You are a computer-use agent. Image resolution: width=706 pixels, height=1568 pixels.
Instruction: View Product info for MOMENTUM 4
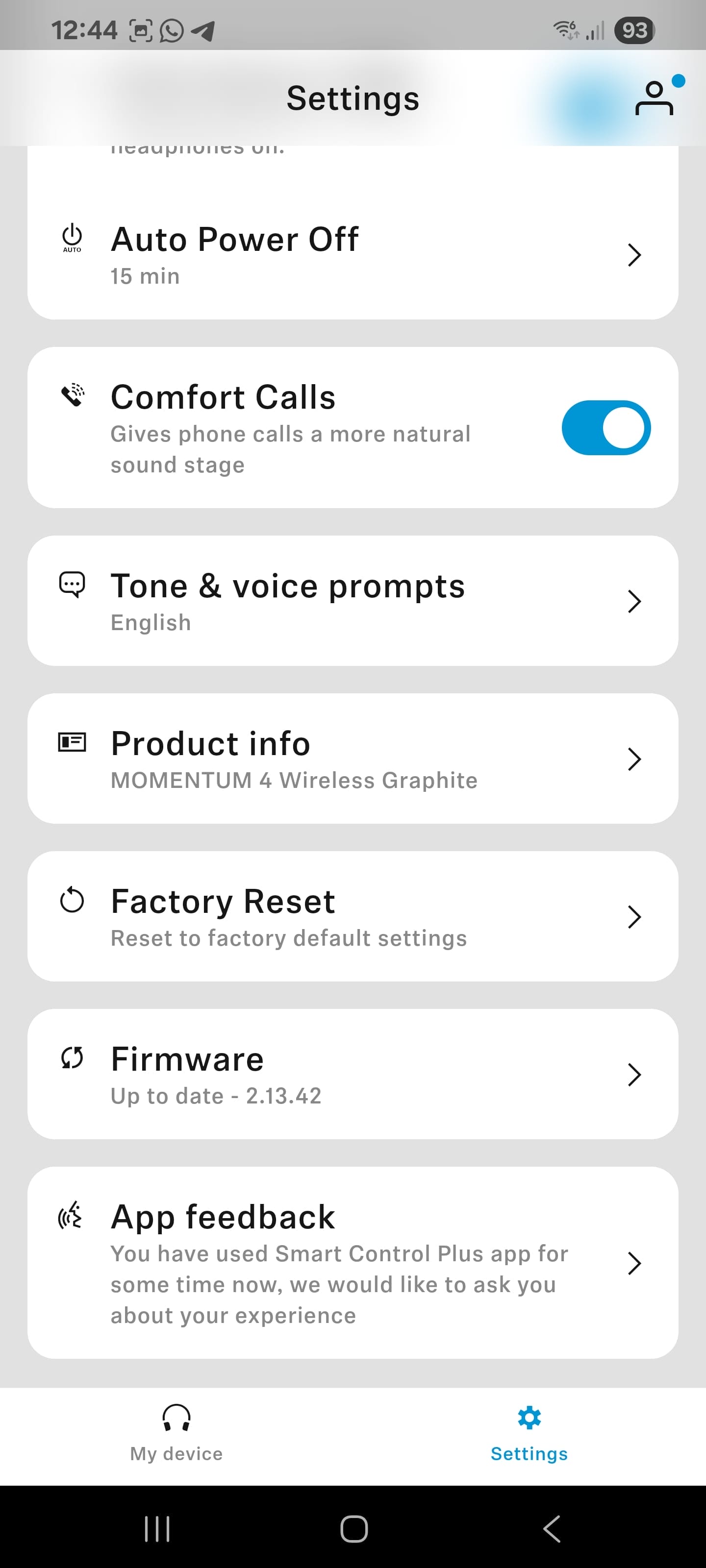[353, 759]
